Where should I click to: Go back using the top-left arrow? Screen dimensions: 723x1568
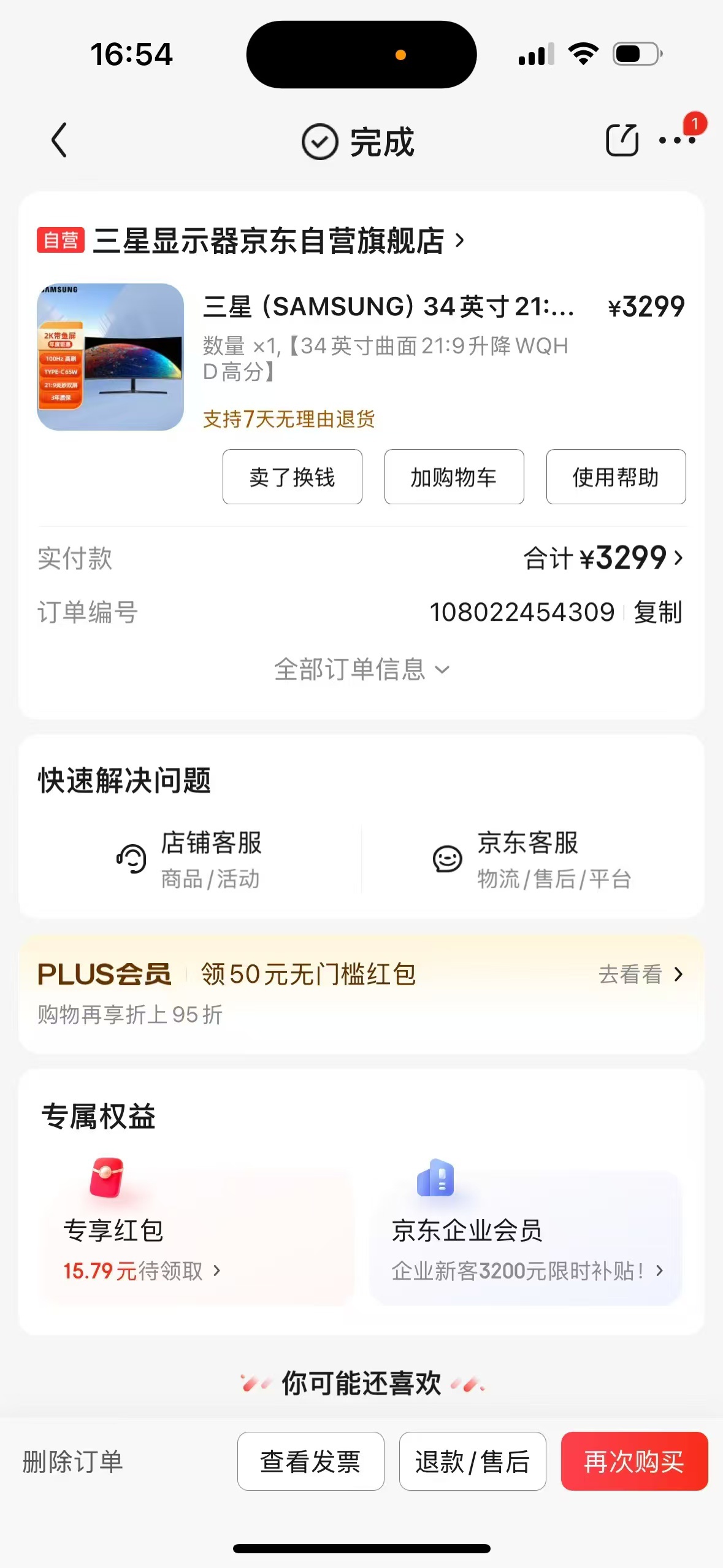coord(59,140)
